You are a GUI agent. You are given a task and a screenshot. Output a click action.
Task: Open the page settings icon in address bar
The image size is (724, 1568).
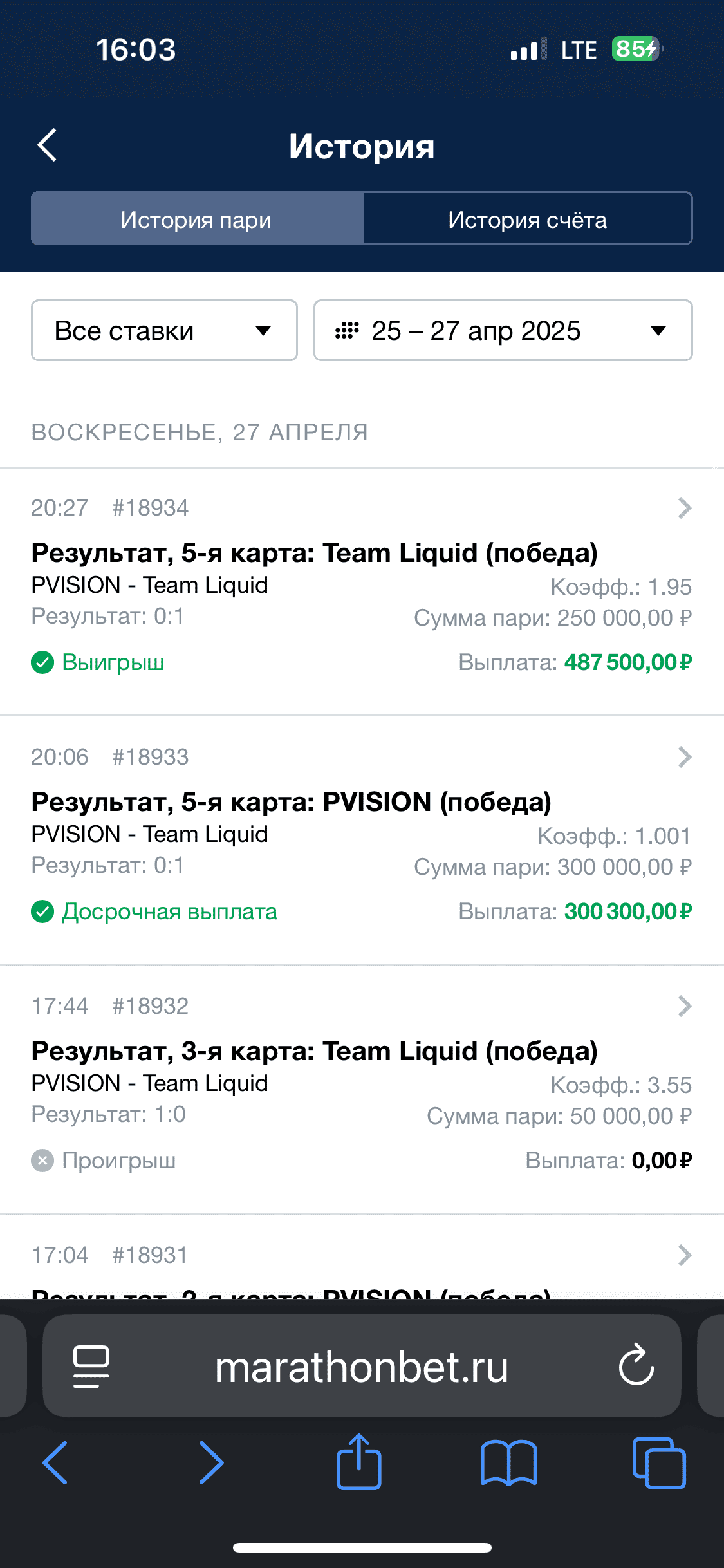click(x=91, y=1366)
